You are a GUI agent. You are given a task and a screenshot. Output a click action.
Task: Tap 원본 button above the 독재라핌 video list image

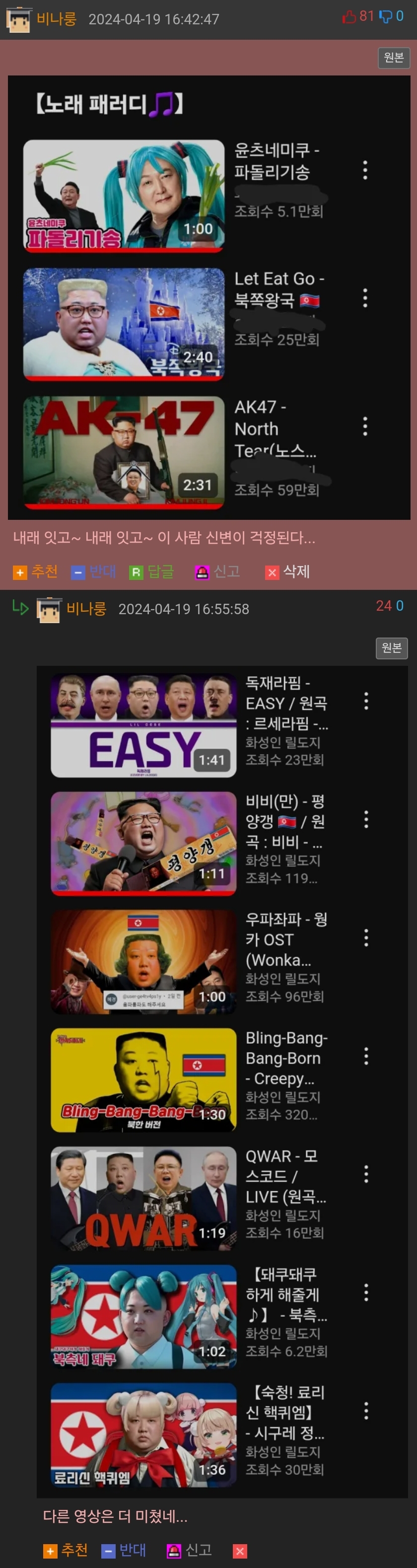[x=391, y=647]
